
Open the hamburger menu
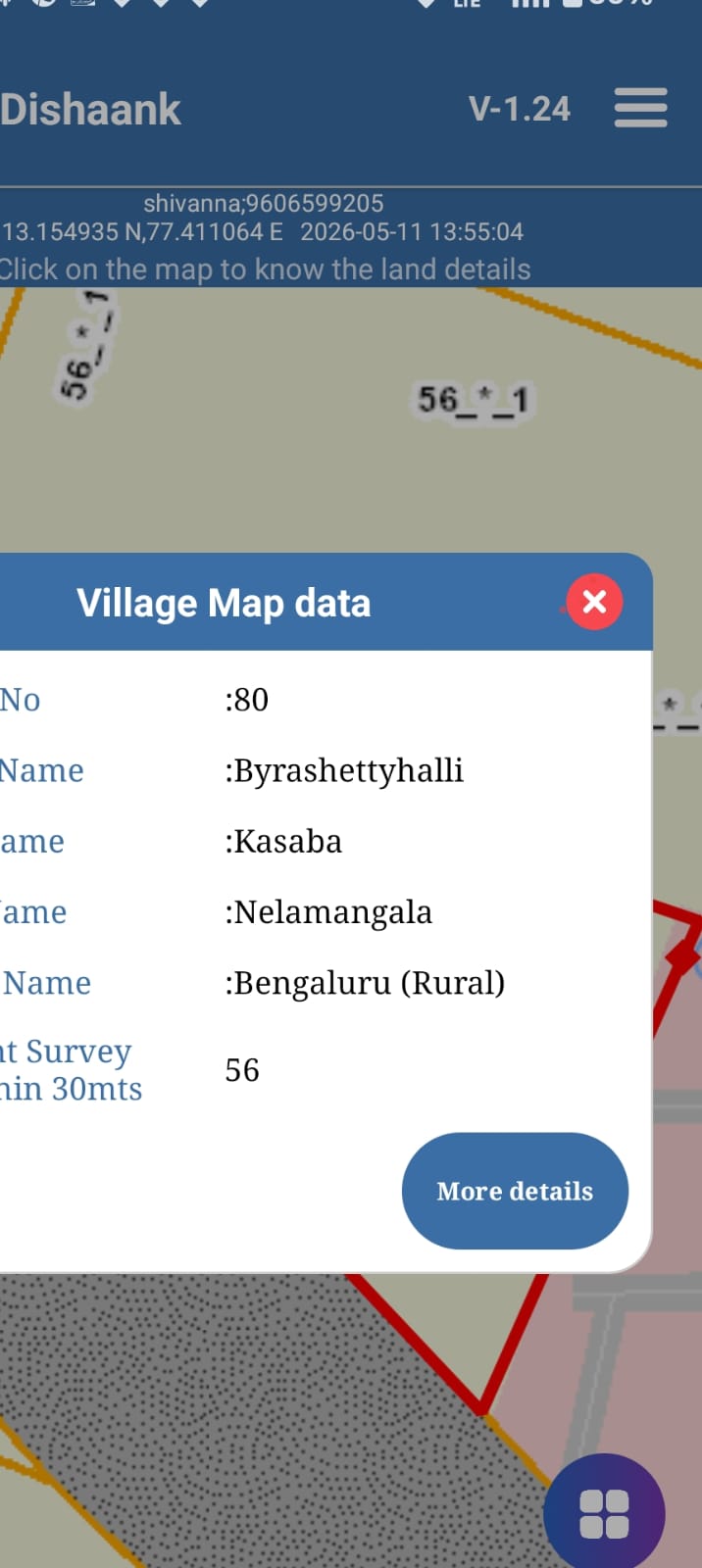point(640,108)
